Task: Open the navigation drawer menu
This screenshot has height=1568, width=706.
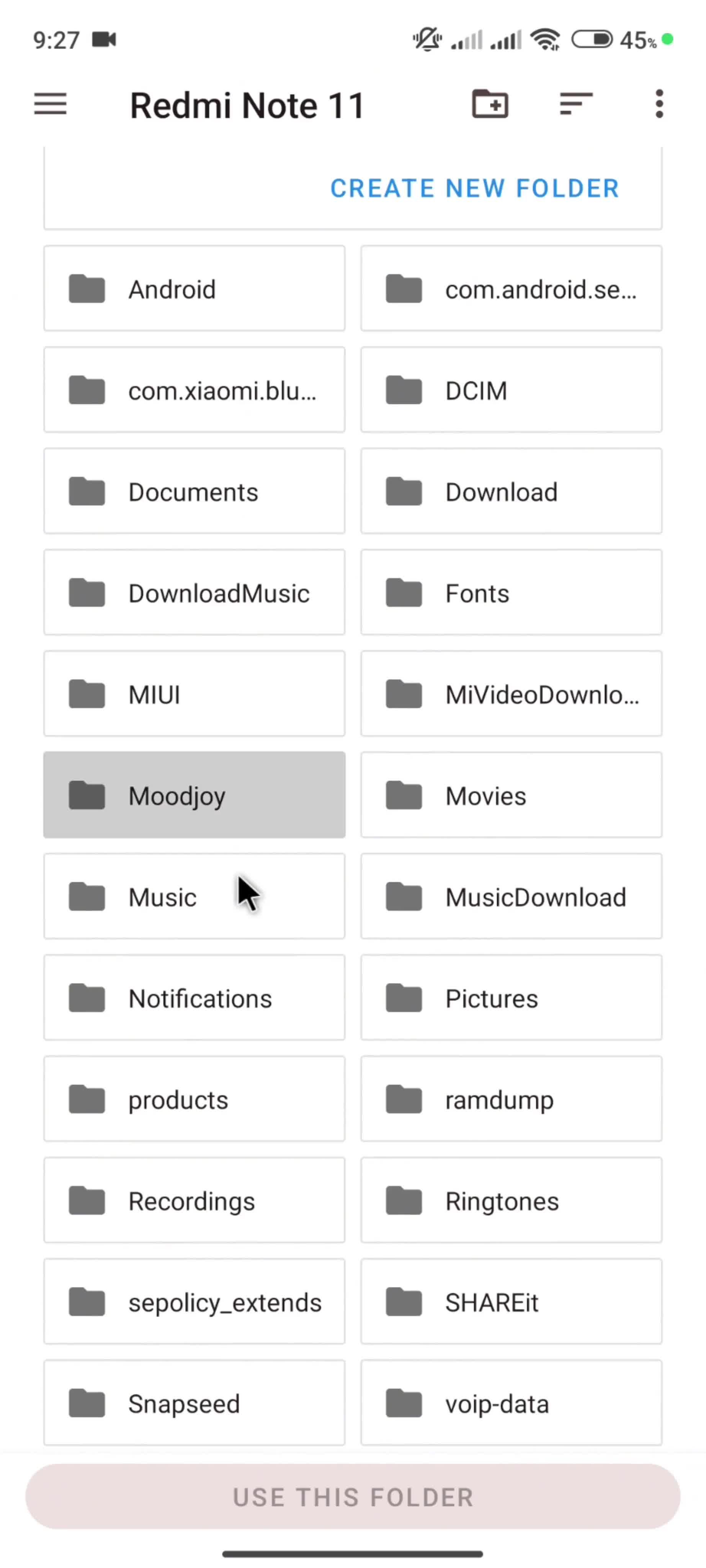Action: tap(50, 104)
